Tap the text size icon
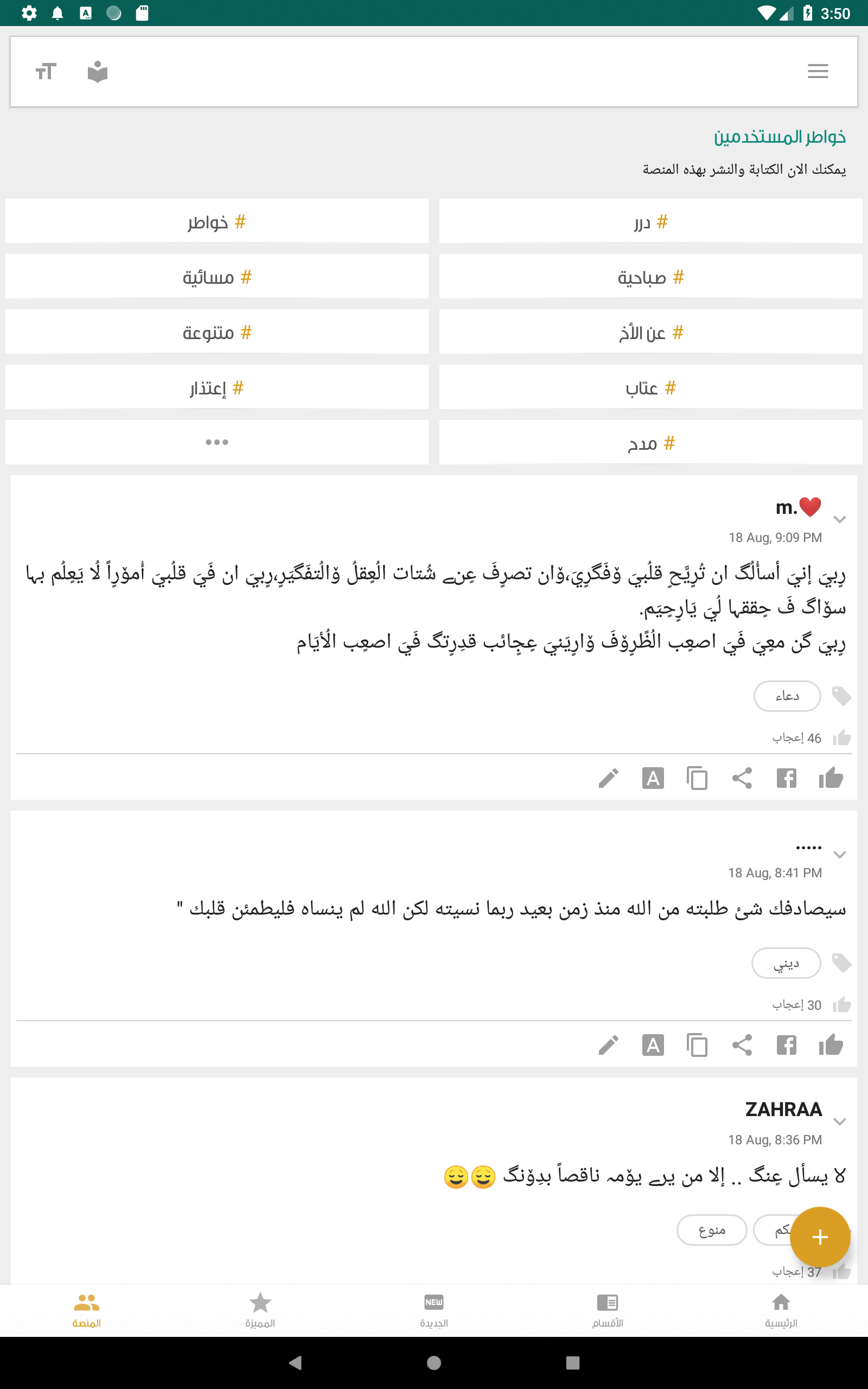 coord(46,71)
